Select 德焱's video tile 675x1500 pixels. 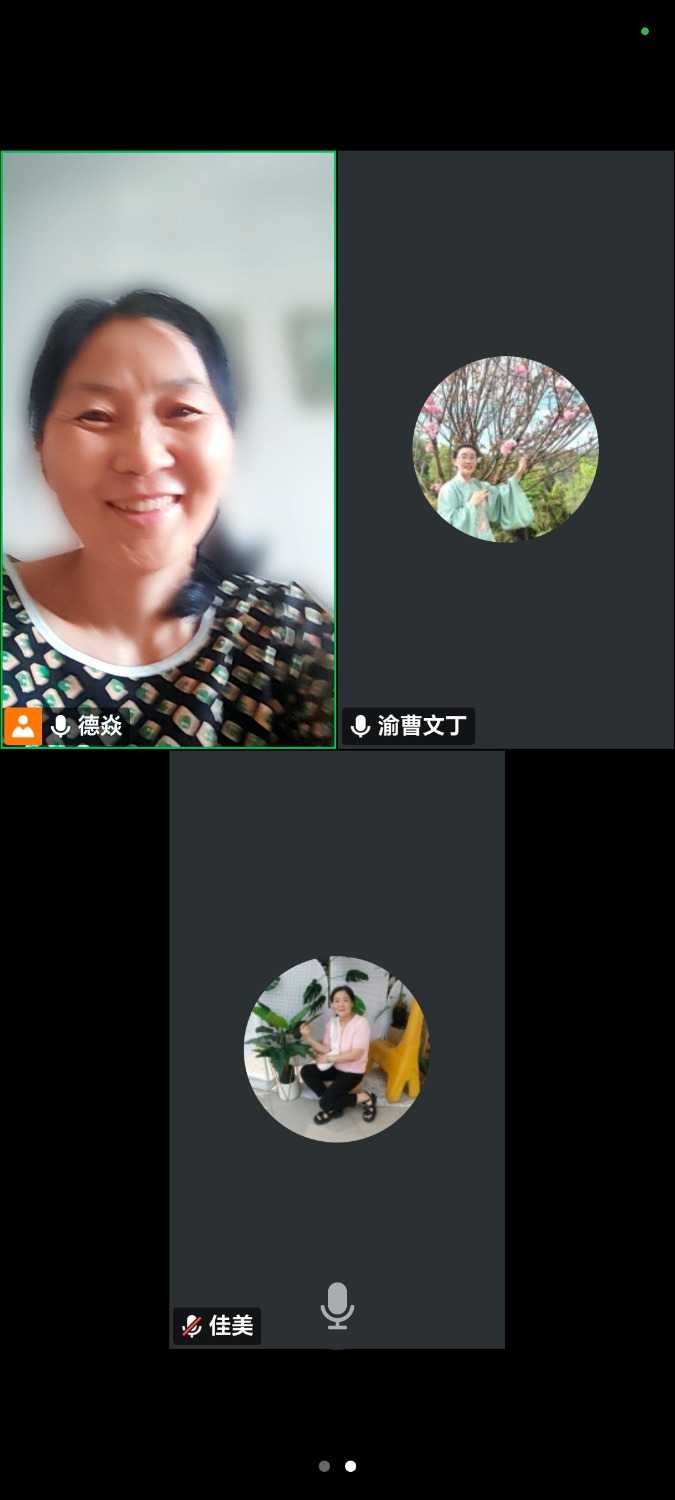point(168,449)
